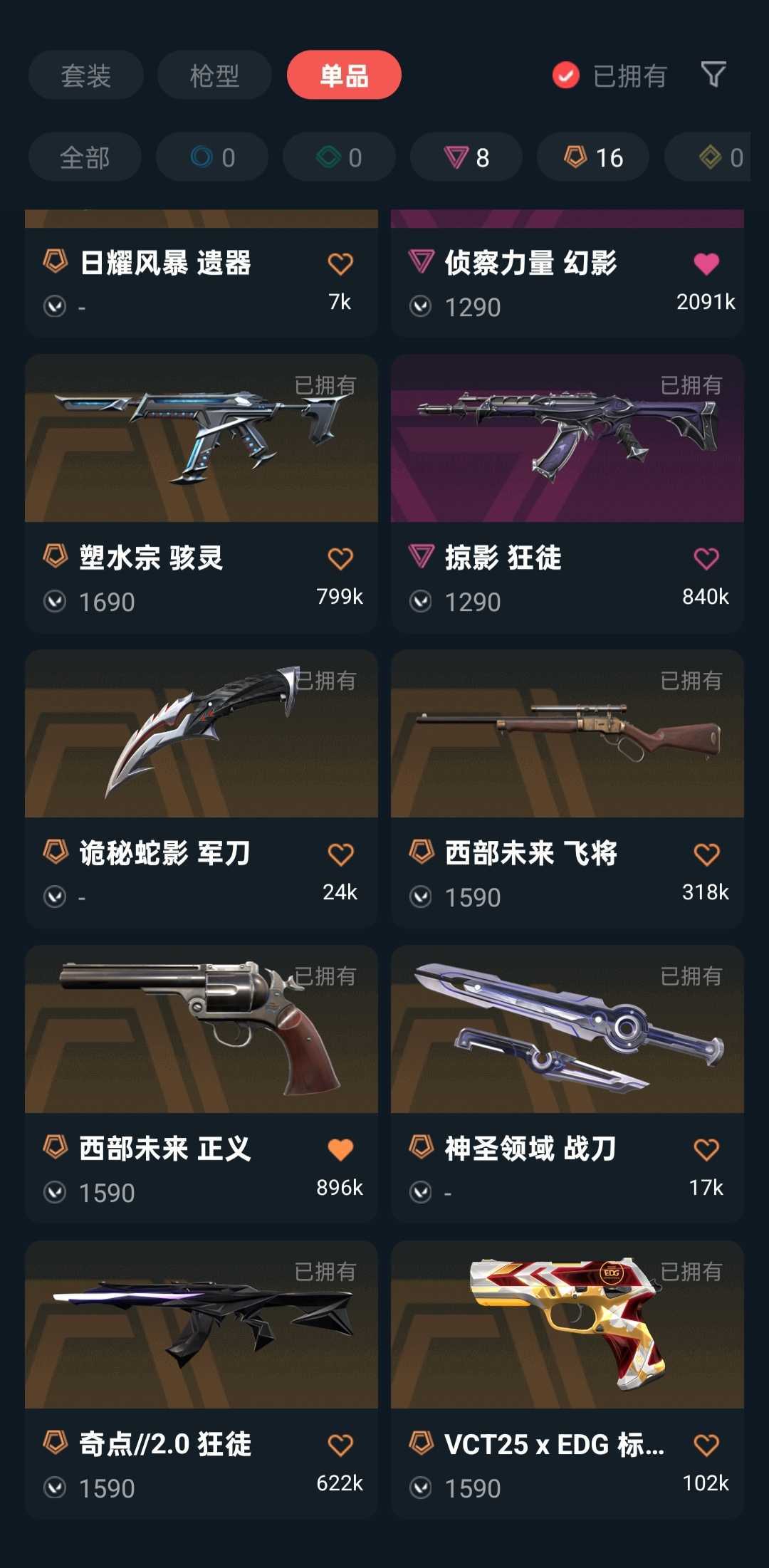Select the 全部 tier chip

click(85, 157)
